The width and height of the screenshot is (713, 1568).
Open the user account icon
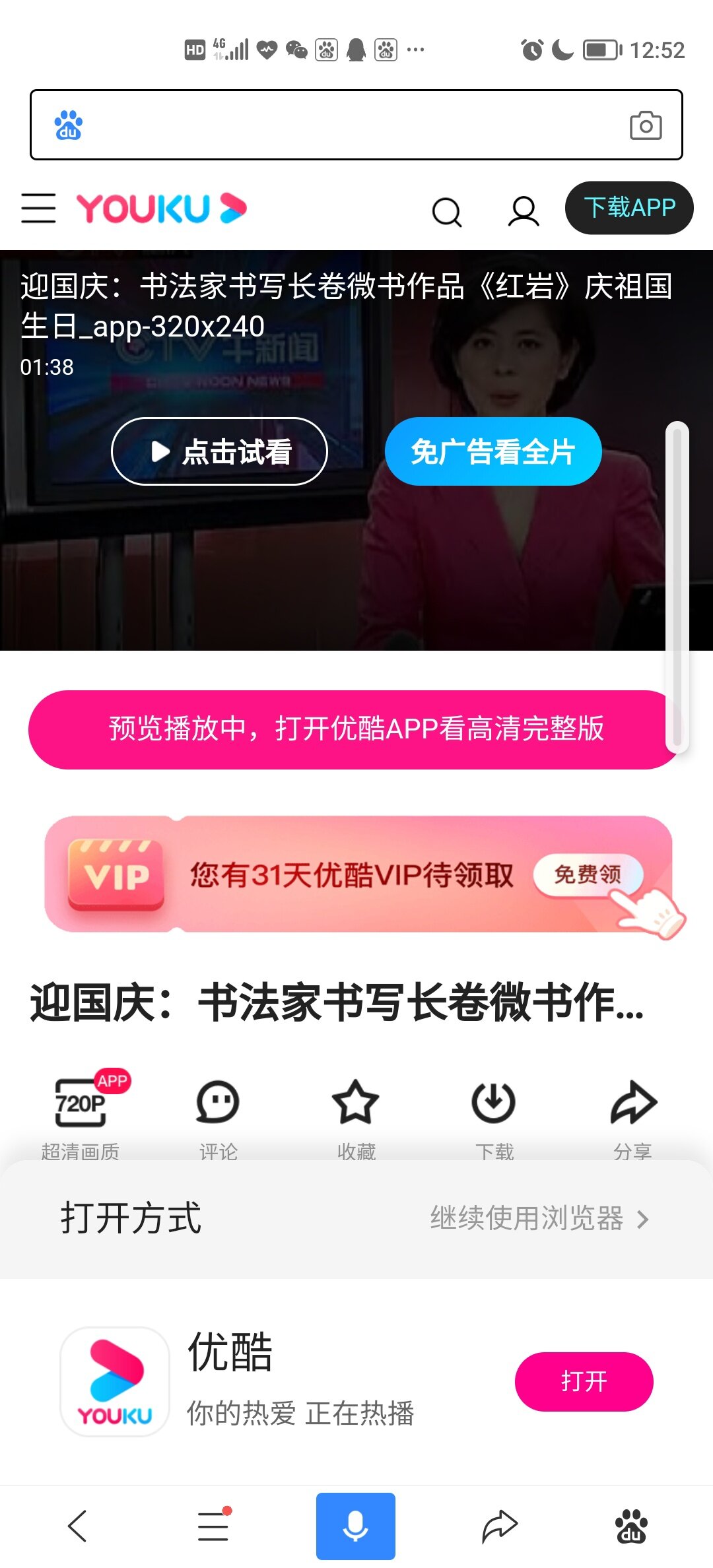523,211
